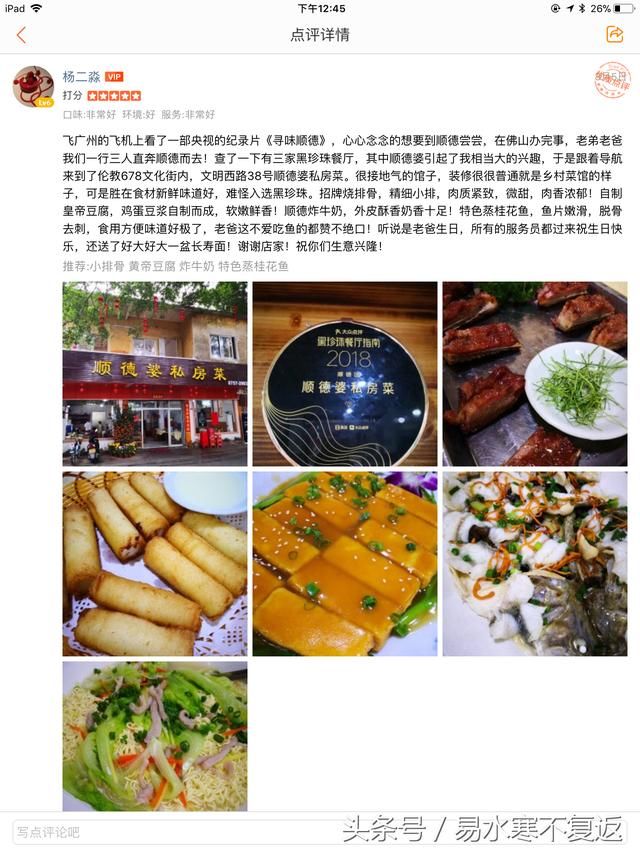
Task: View the fried milk rolls photo
Action: click(x=154, y=563)
